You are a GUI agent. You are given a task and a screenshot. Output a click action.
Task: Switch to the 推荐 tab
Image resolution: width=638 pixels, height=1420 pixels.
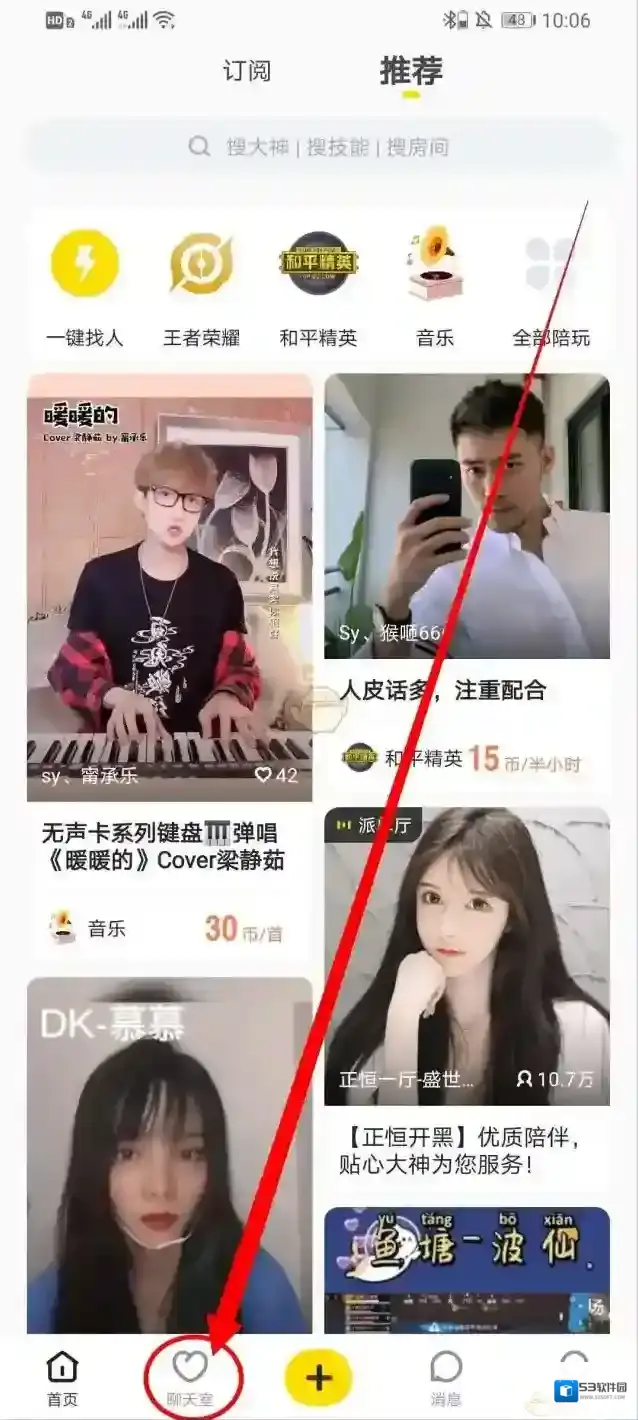[410, 72]
